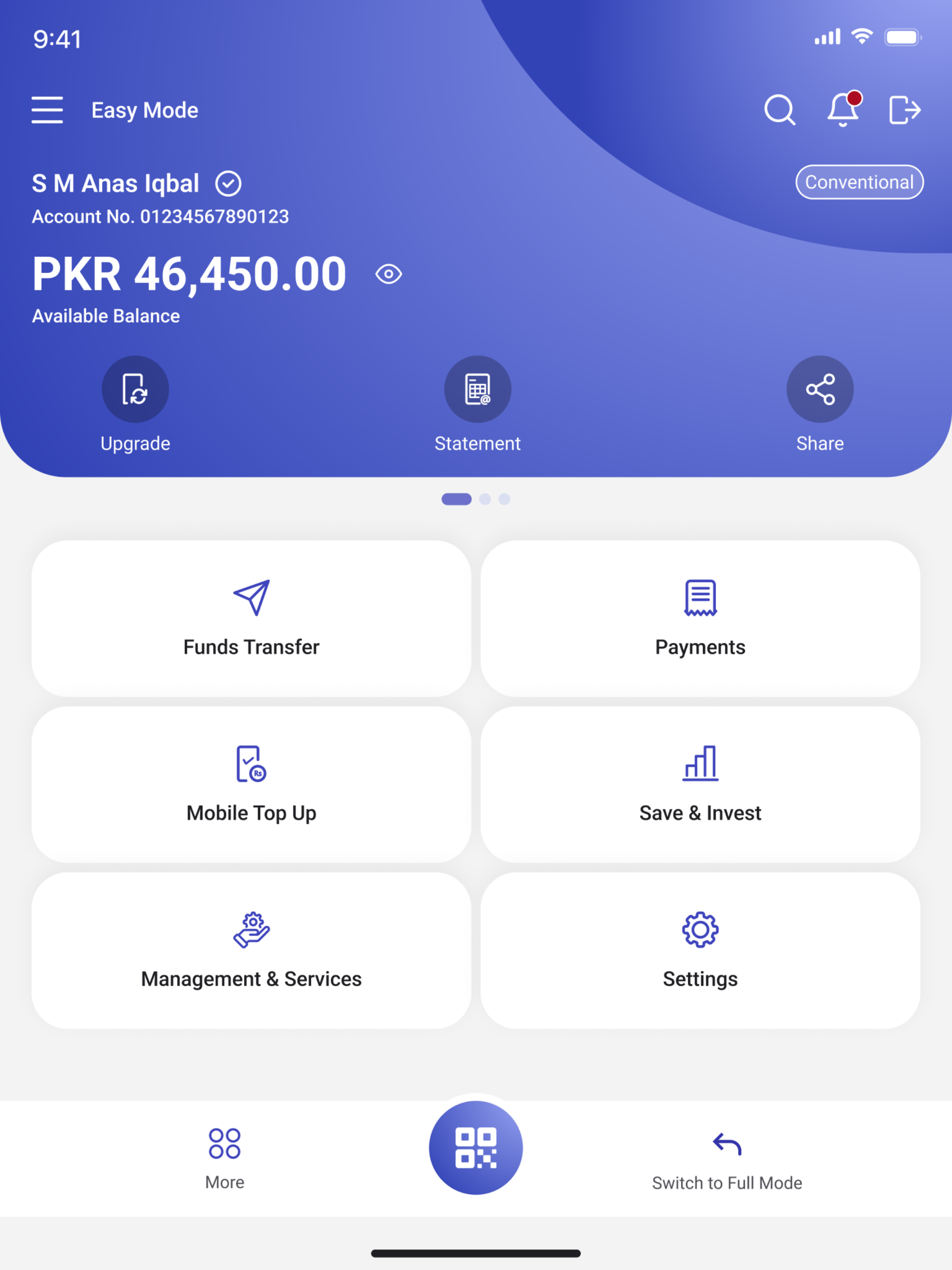The height and width of the screenshot is (1270, 952).
Task: Toggle balance visibility with the eye icon
Action: tap(388, 275)
